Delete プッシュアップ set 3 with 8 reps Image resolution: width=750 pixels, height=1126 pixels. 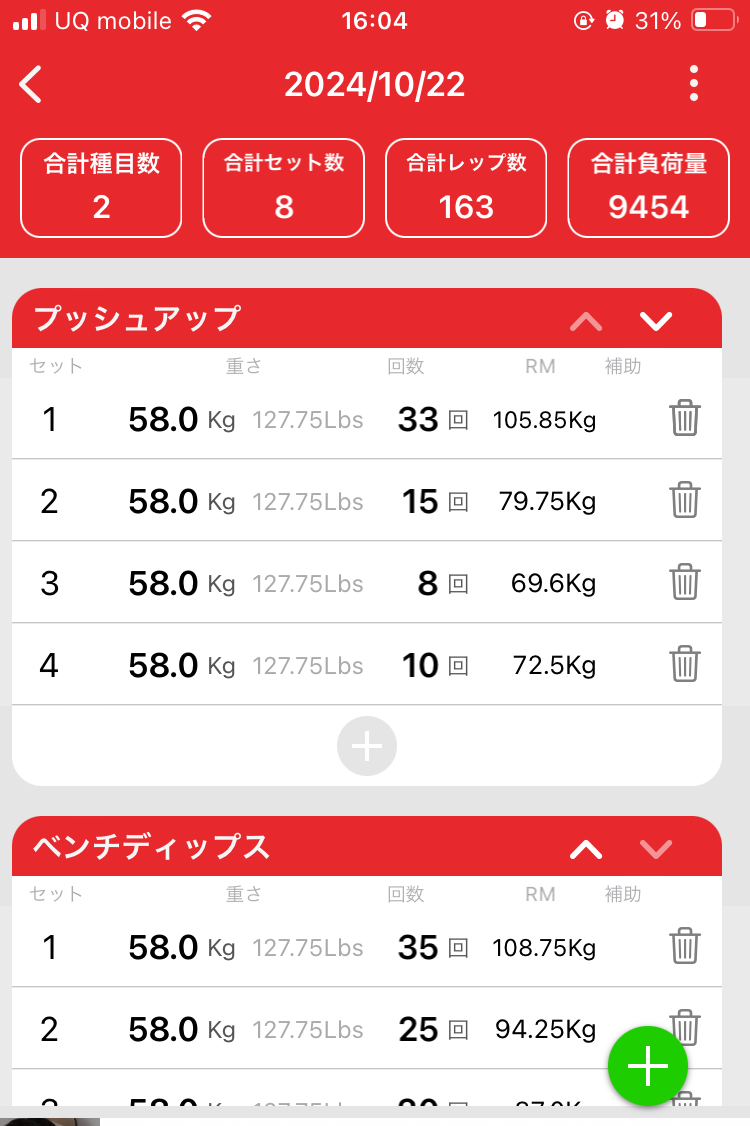tap(685, 582)
